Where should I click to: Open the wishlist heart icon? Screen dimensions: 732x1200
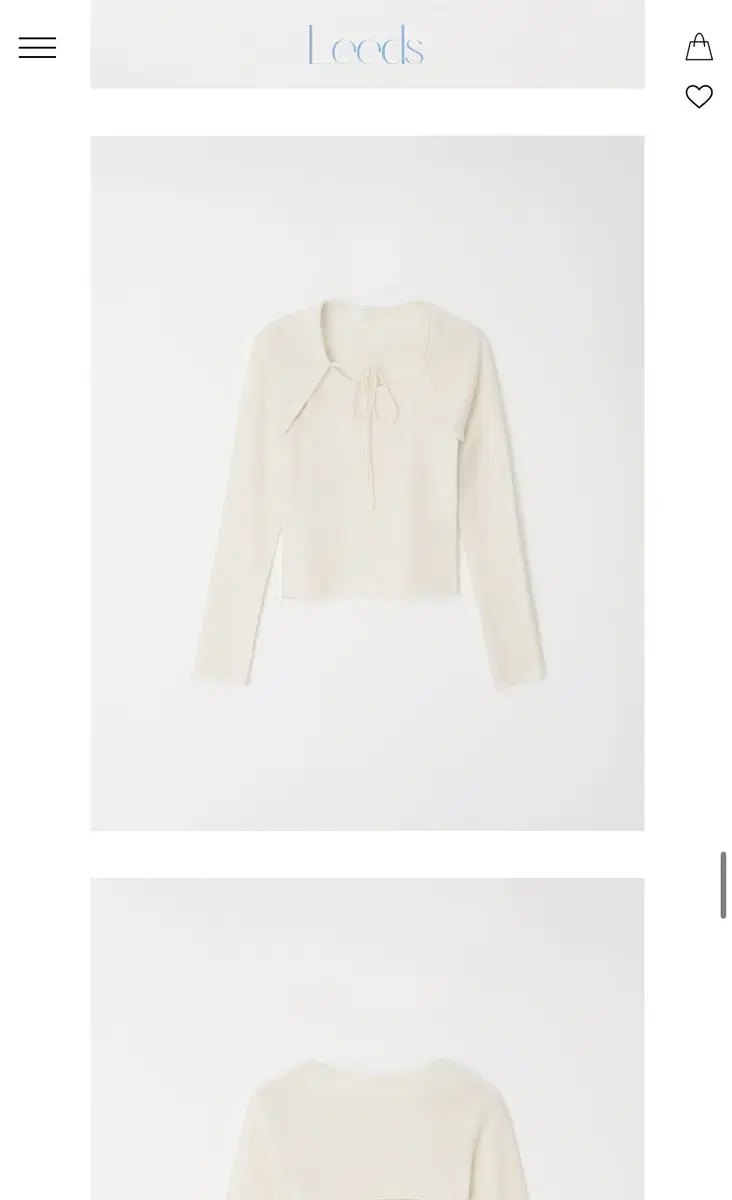click(699, 97)
